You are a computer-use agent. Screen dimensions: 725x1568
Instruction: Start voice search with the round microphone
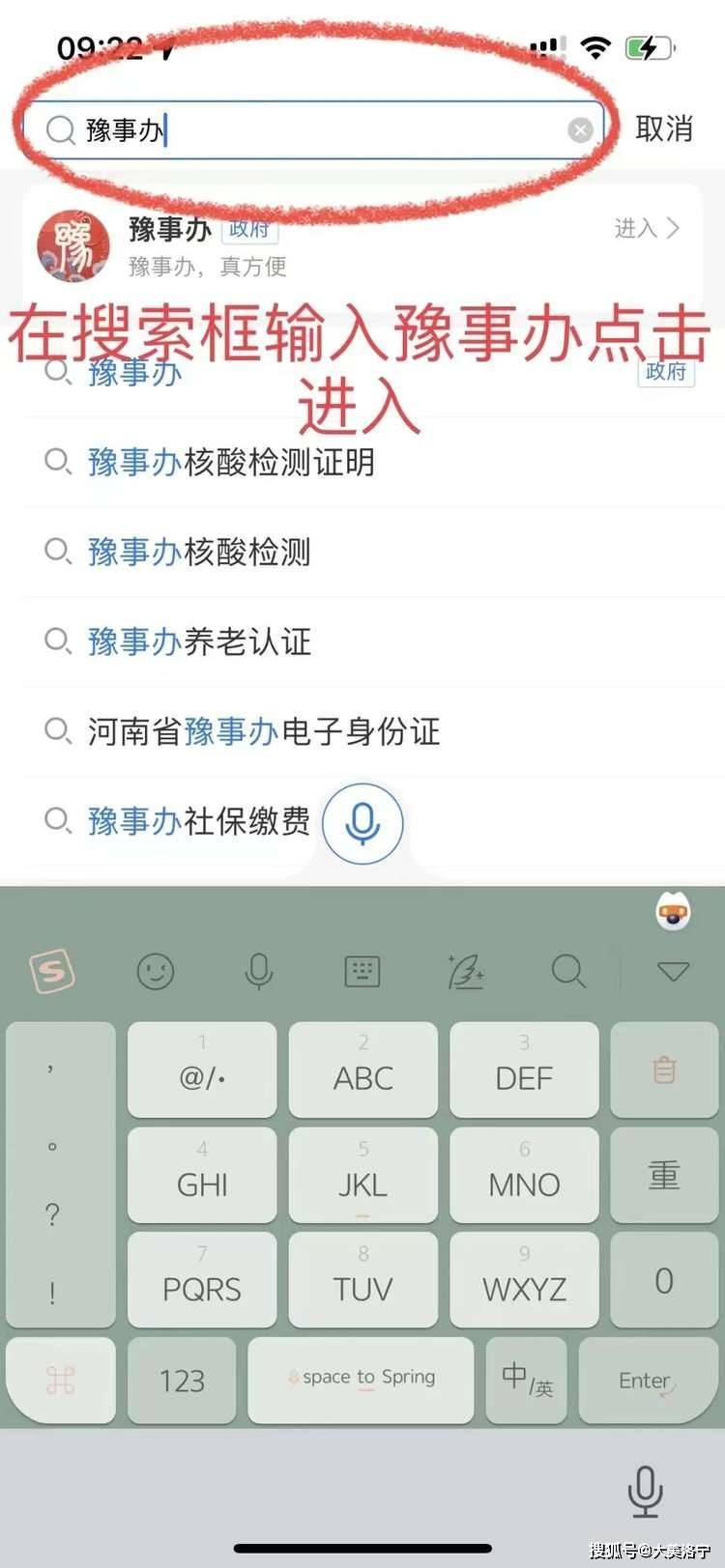[362, 823]
